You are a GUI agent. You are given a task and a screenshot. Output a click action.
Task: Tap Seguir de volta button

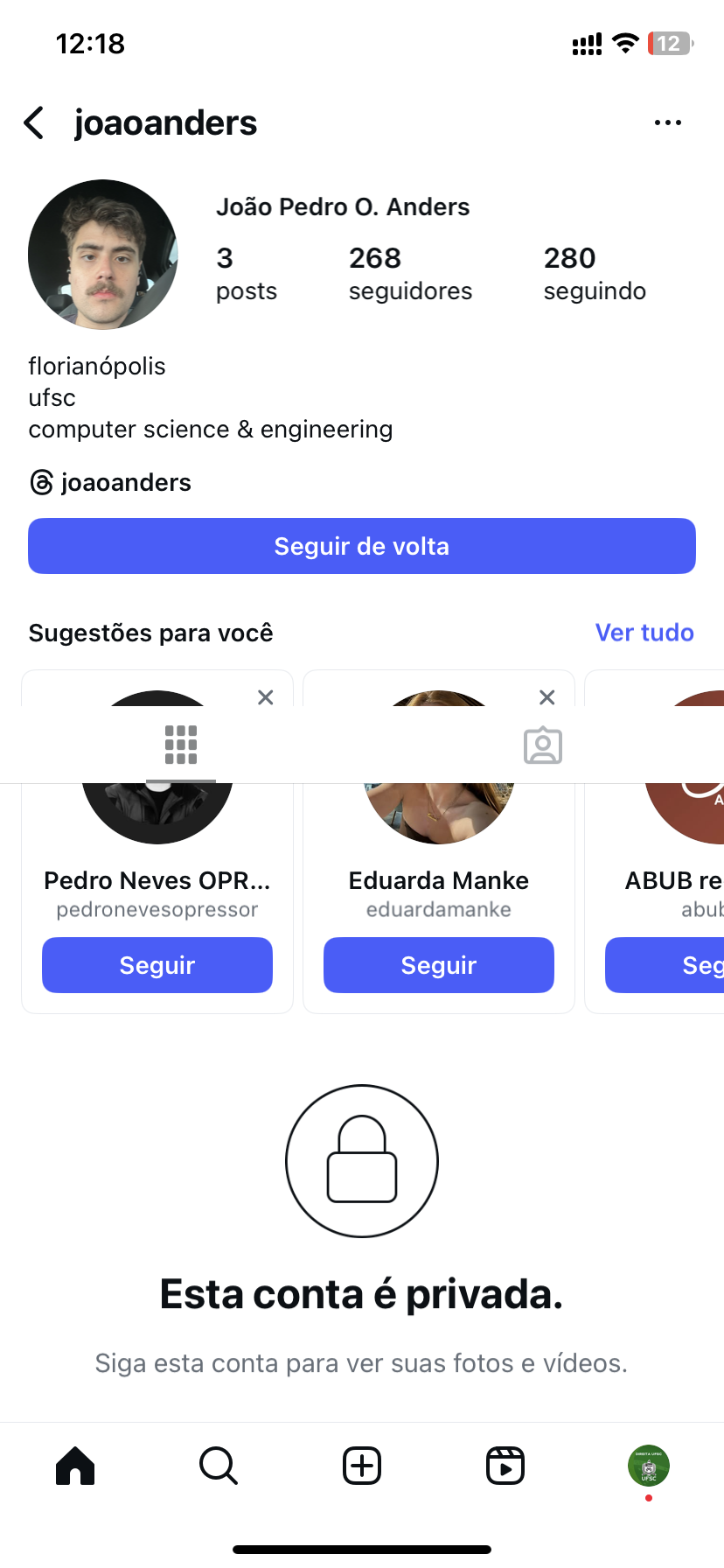click(x=362, y=546)
